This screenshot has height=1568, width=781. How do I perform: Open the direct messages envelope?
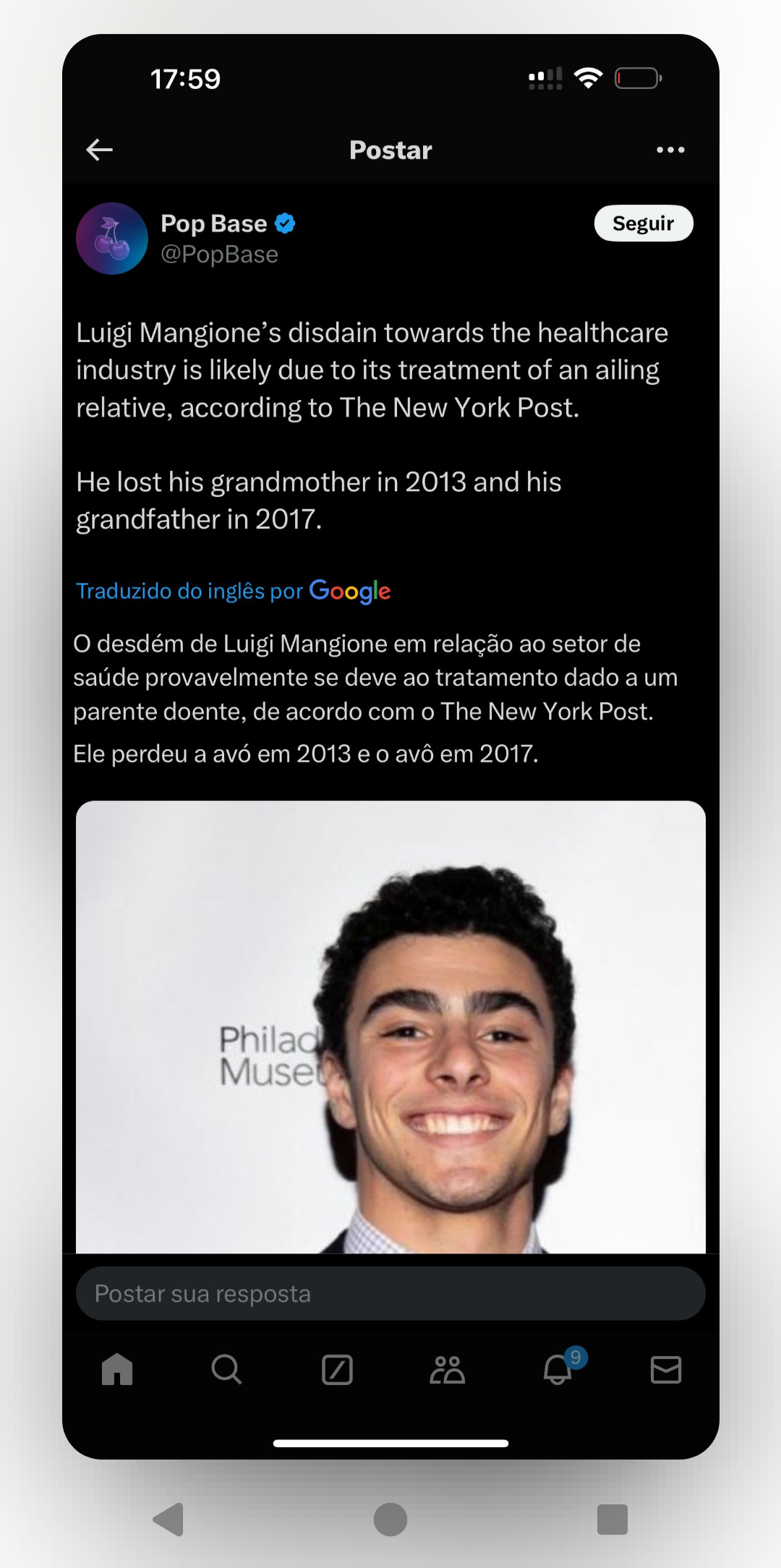pyautogui.click(x=665, y=1369)
